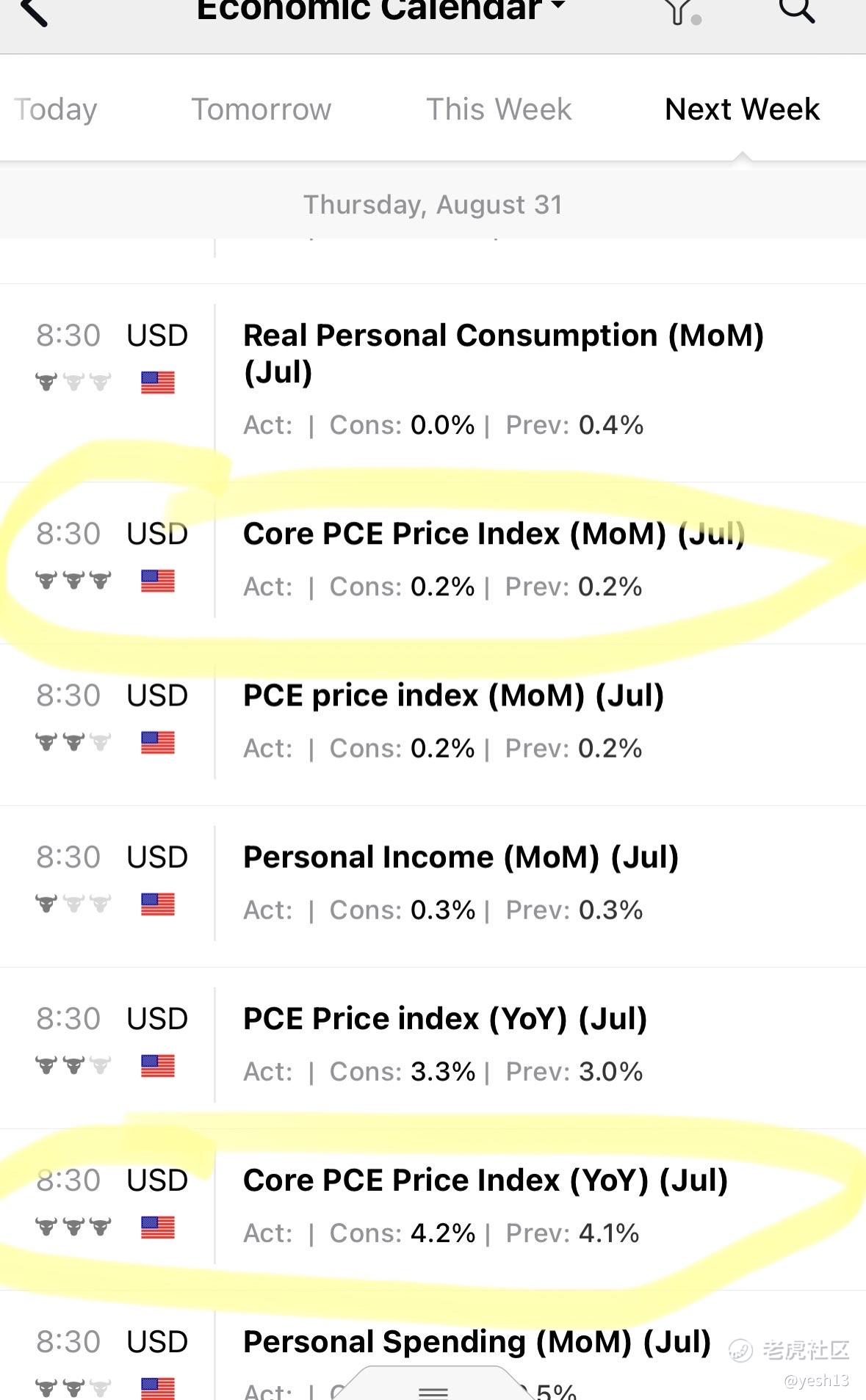The width and height of the screenshot is (866, 1400).
Task: Switch to the This Week tab
Action: (499, 109)
